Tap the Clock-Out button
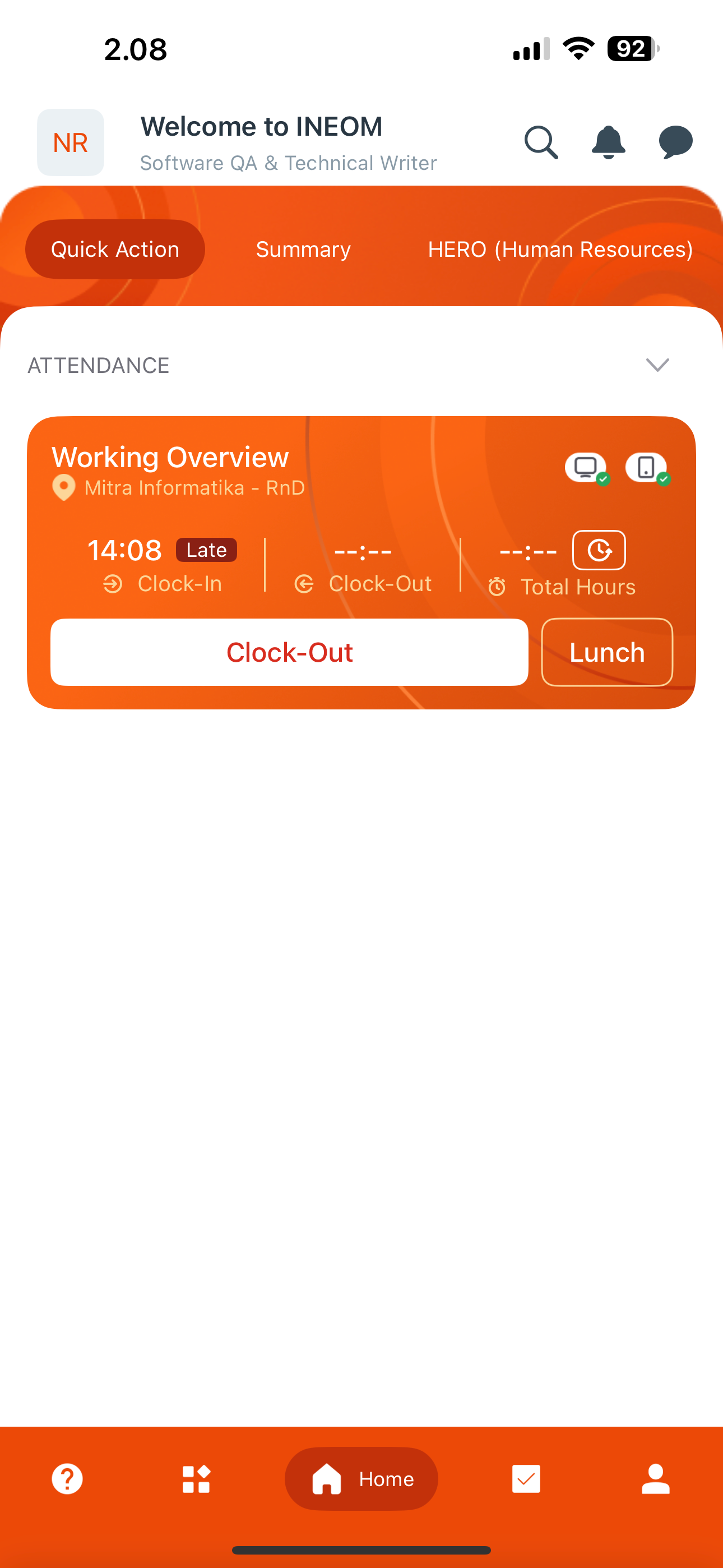Screen dimensions: 723x1568 click(x=289, y=652)
